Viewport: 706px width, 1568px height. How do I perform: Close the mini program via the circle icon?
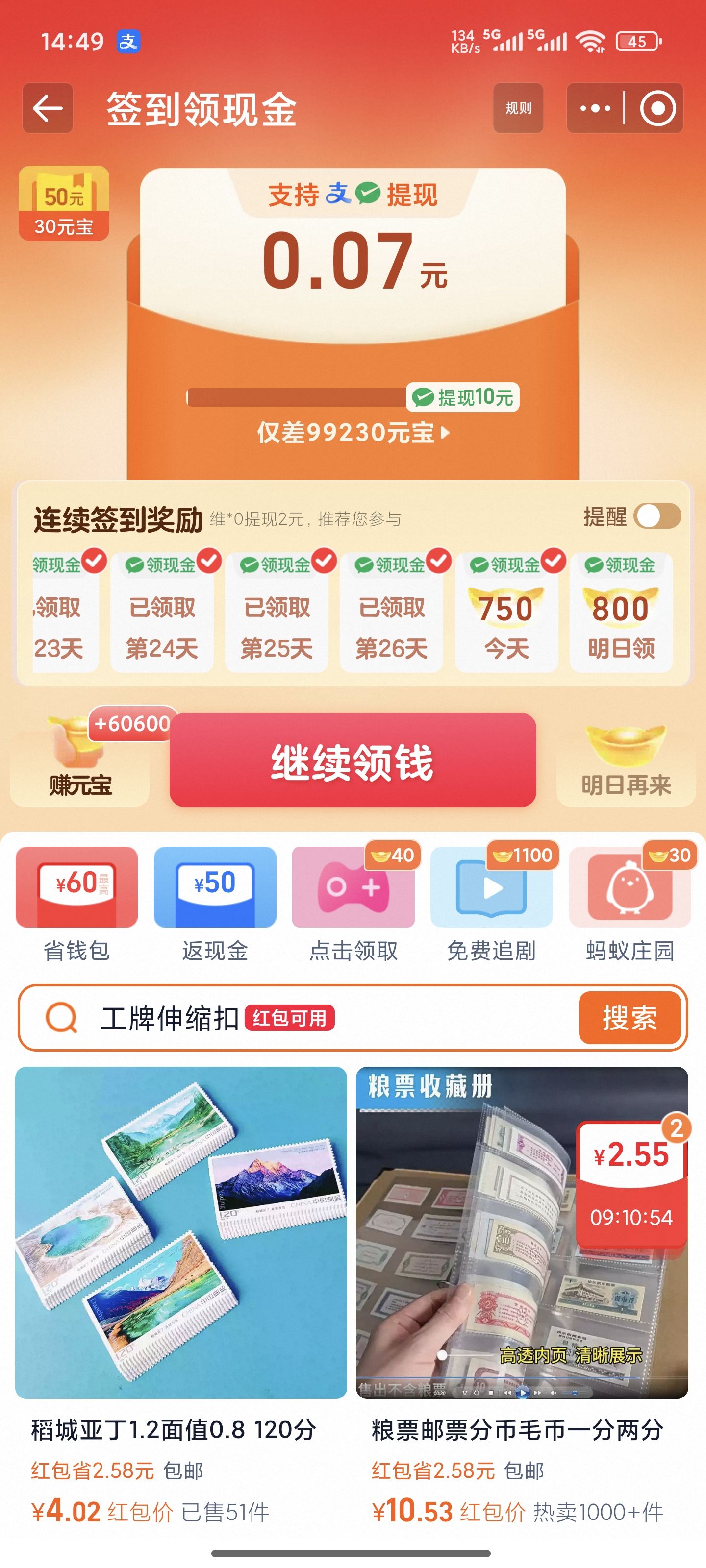[x=658, y=108]
